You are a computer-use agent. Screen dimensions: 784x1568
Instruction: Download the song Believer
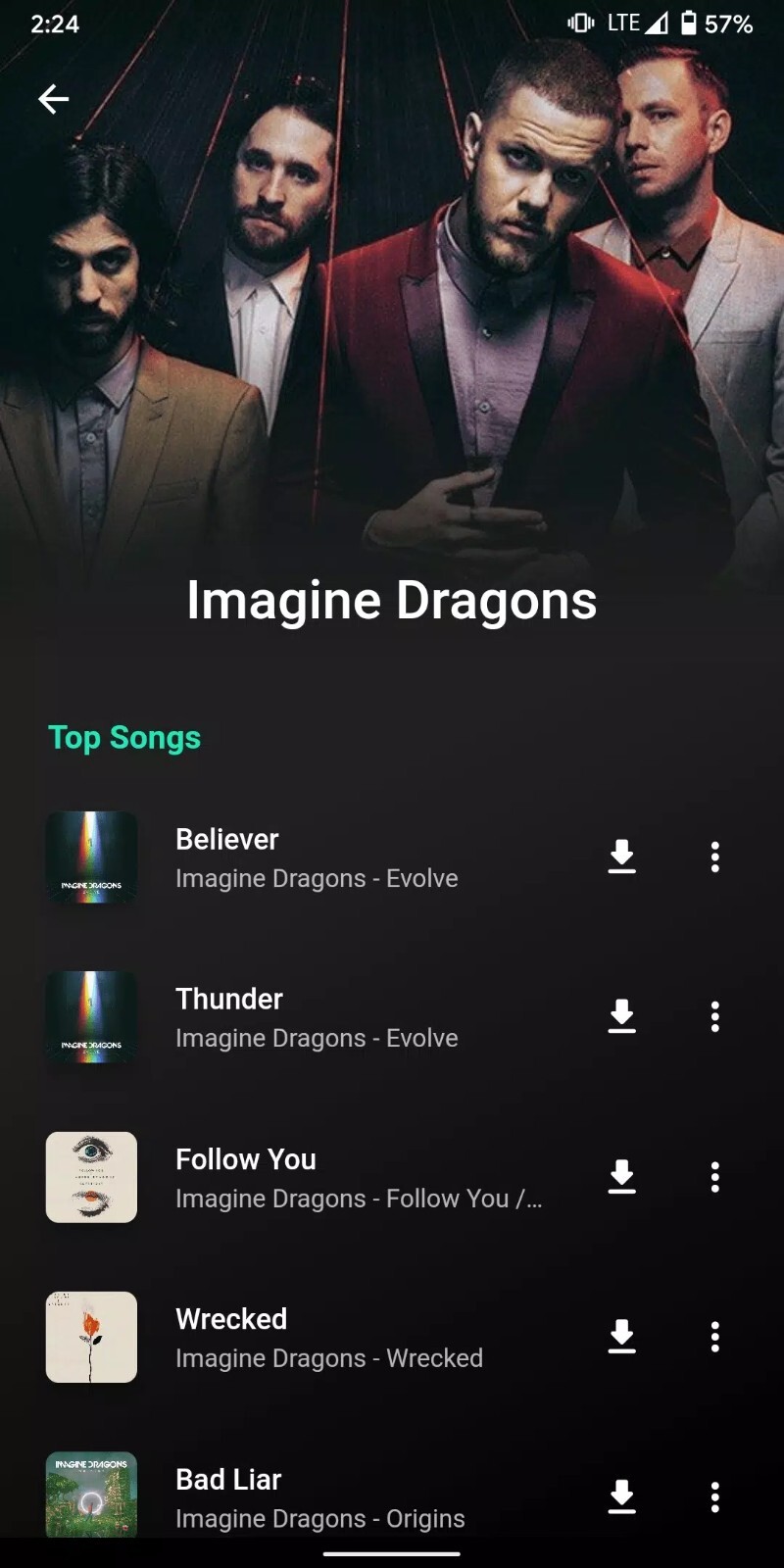pos(622,857)
